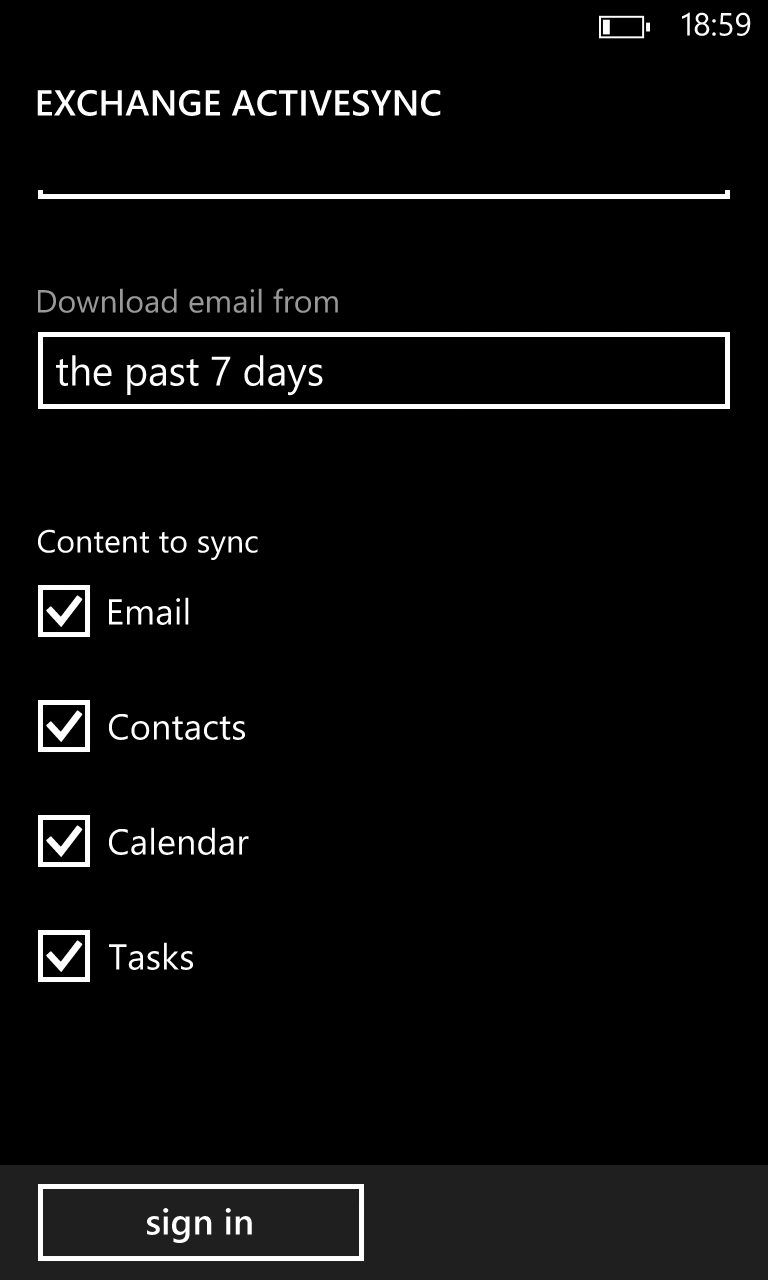Uncheck the Email sync checkbox
This screenshot has height=1280, width=768.
click(x=64, y=611)
